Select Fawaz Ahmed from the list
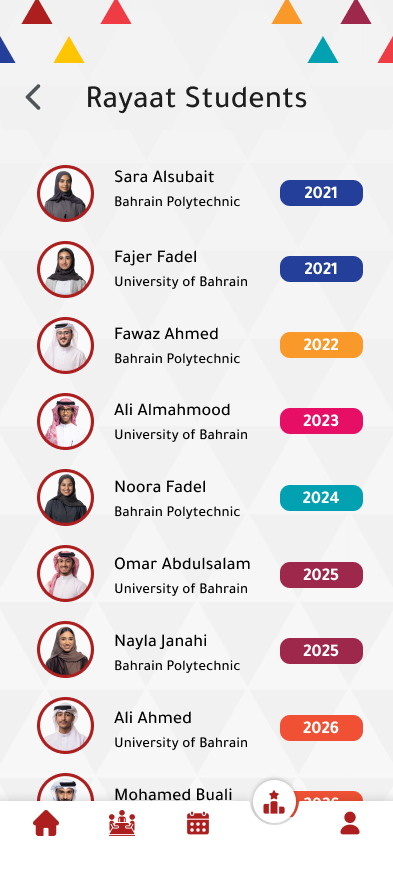Screen dimensions: 393x888 (x=196, y=345)
